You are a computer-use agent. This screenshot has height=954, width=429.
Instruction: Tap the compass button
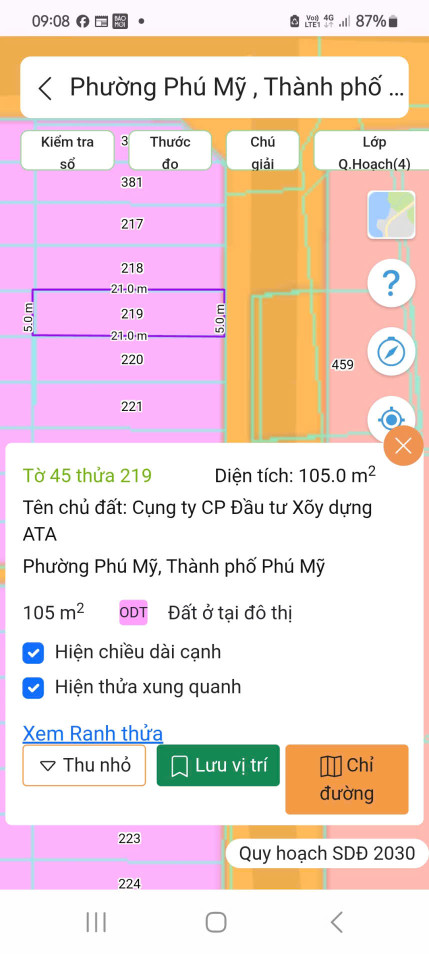coord(391,352)
